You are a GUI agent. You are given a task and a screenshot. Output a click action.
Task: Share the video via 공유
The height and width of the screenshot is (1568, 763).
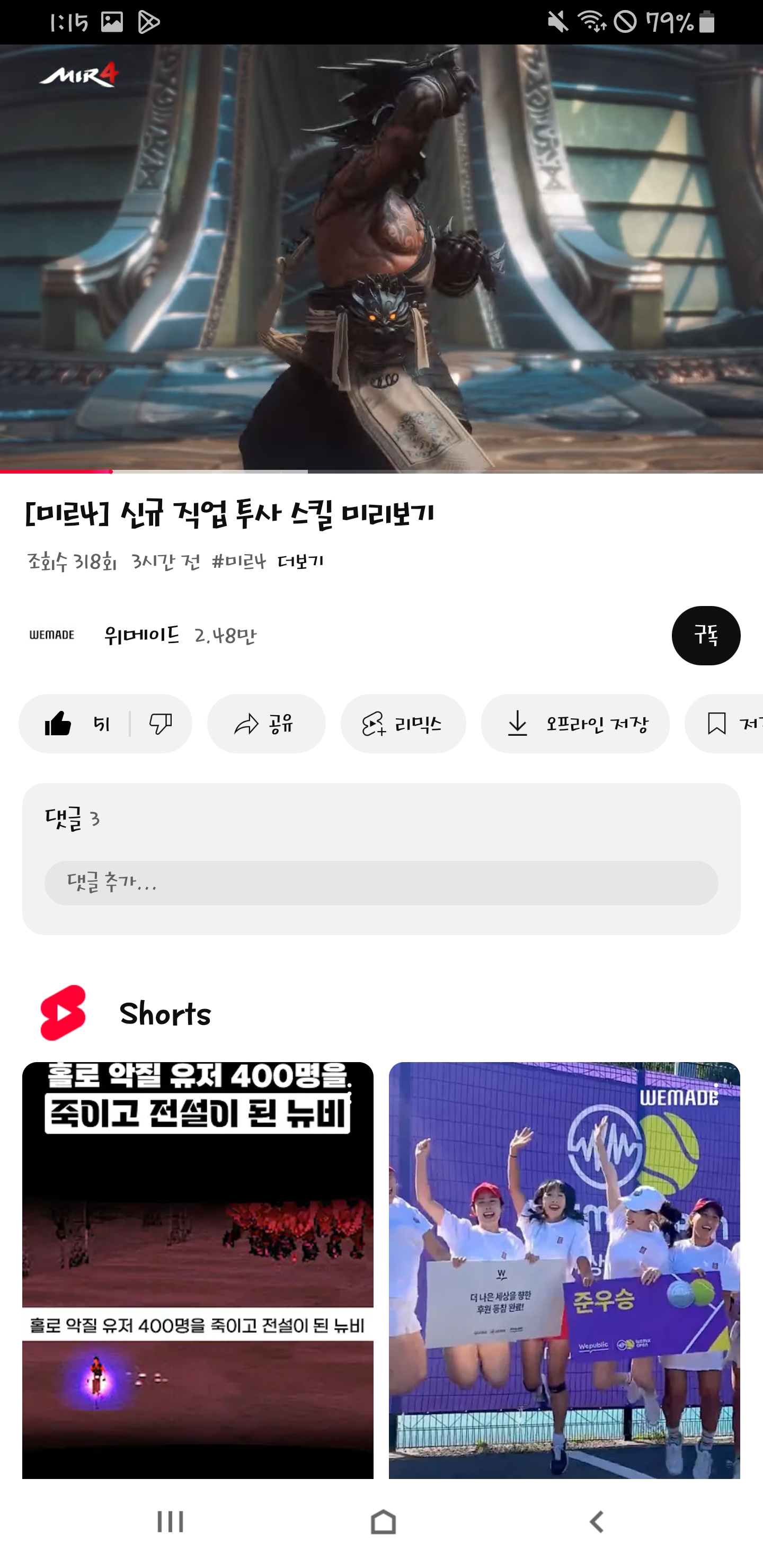tap(266, 724)
